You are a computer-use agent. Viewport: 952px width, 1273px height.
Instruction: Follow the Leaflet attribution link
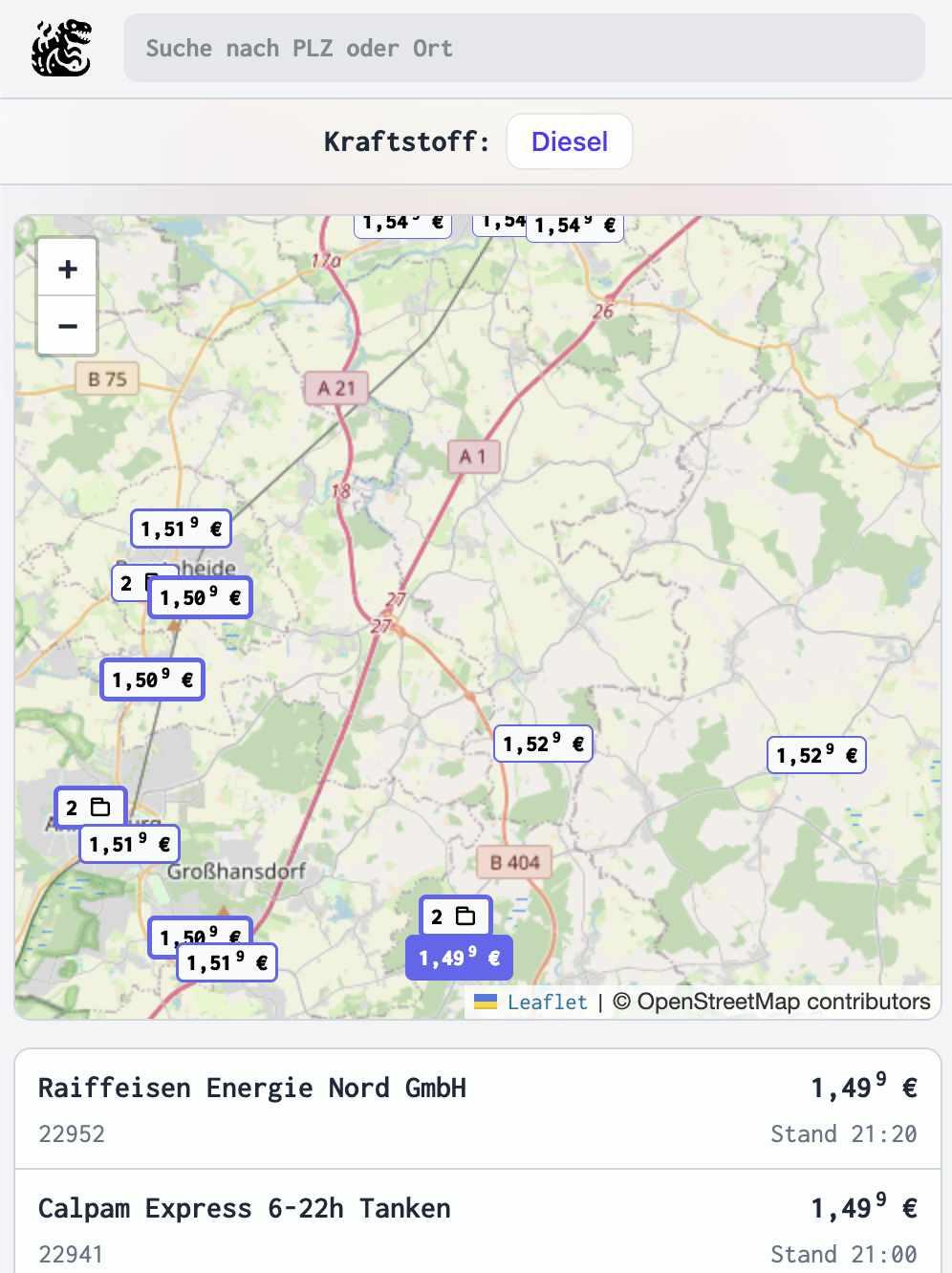point(547,1002)
